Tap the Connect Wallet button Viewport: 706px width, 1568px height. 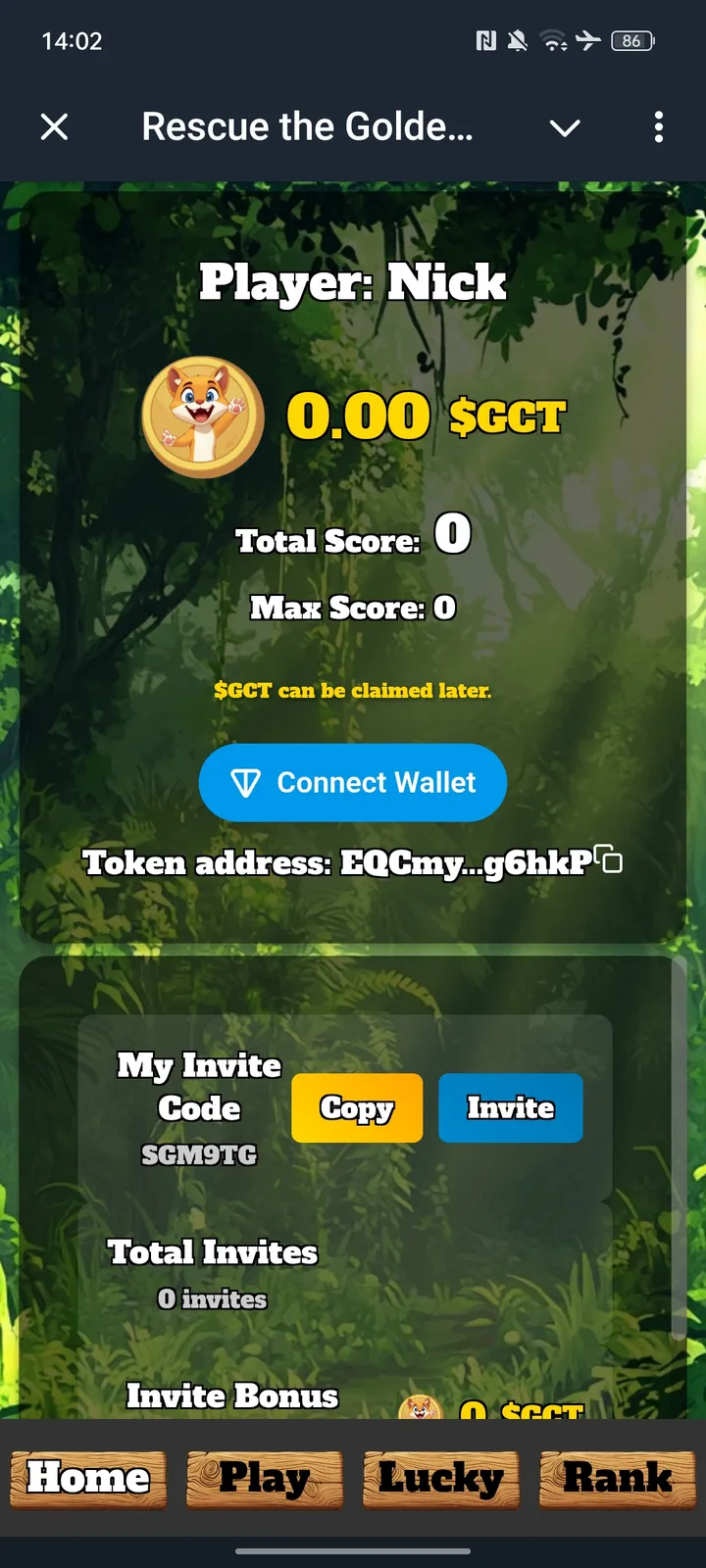click(352, 782)
